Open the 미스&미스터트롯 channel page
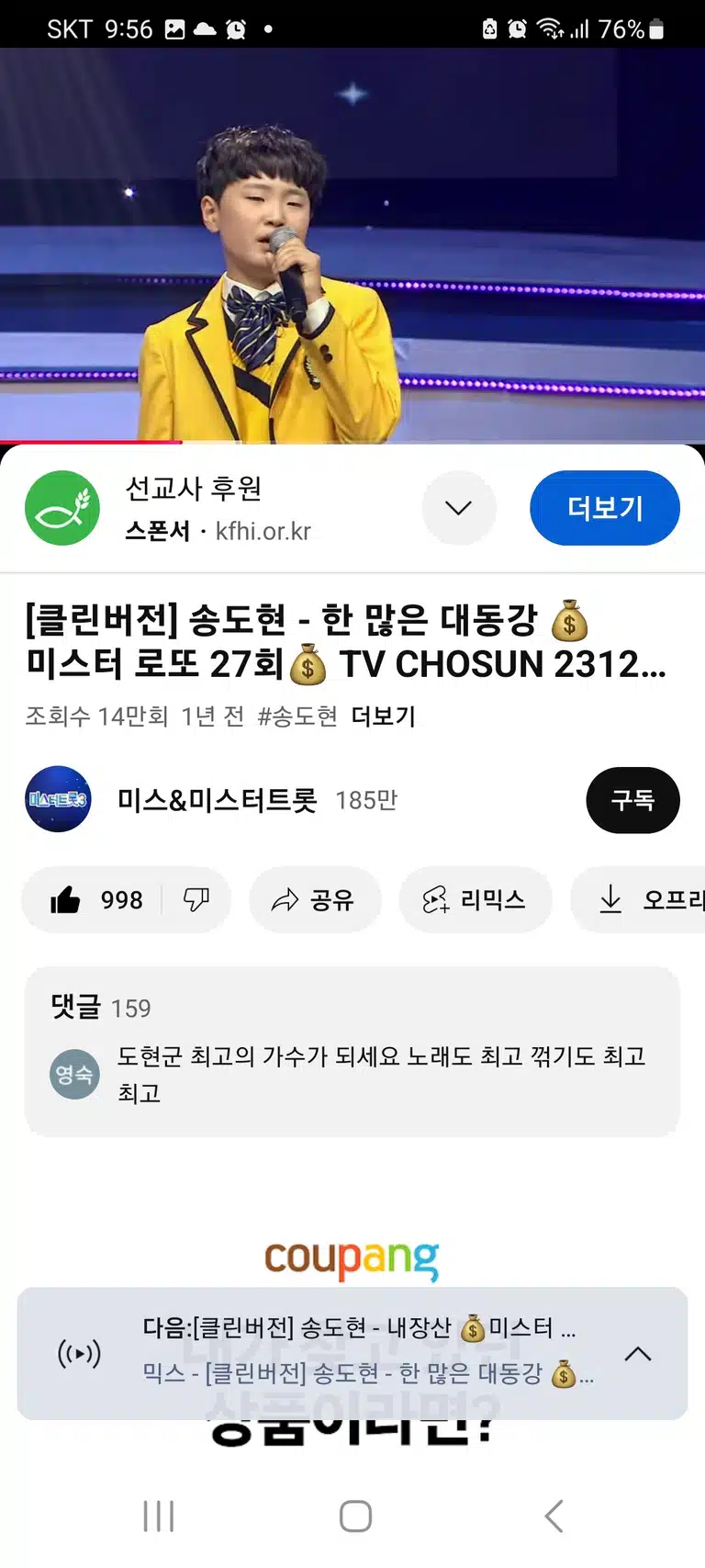 (217, 800)
